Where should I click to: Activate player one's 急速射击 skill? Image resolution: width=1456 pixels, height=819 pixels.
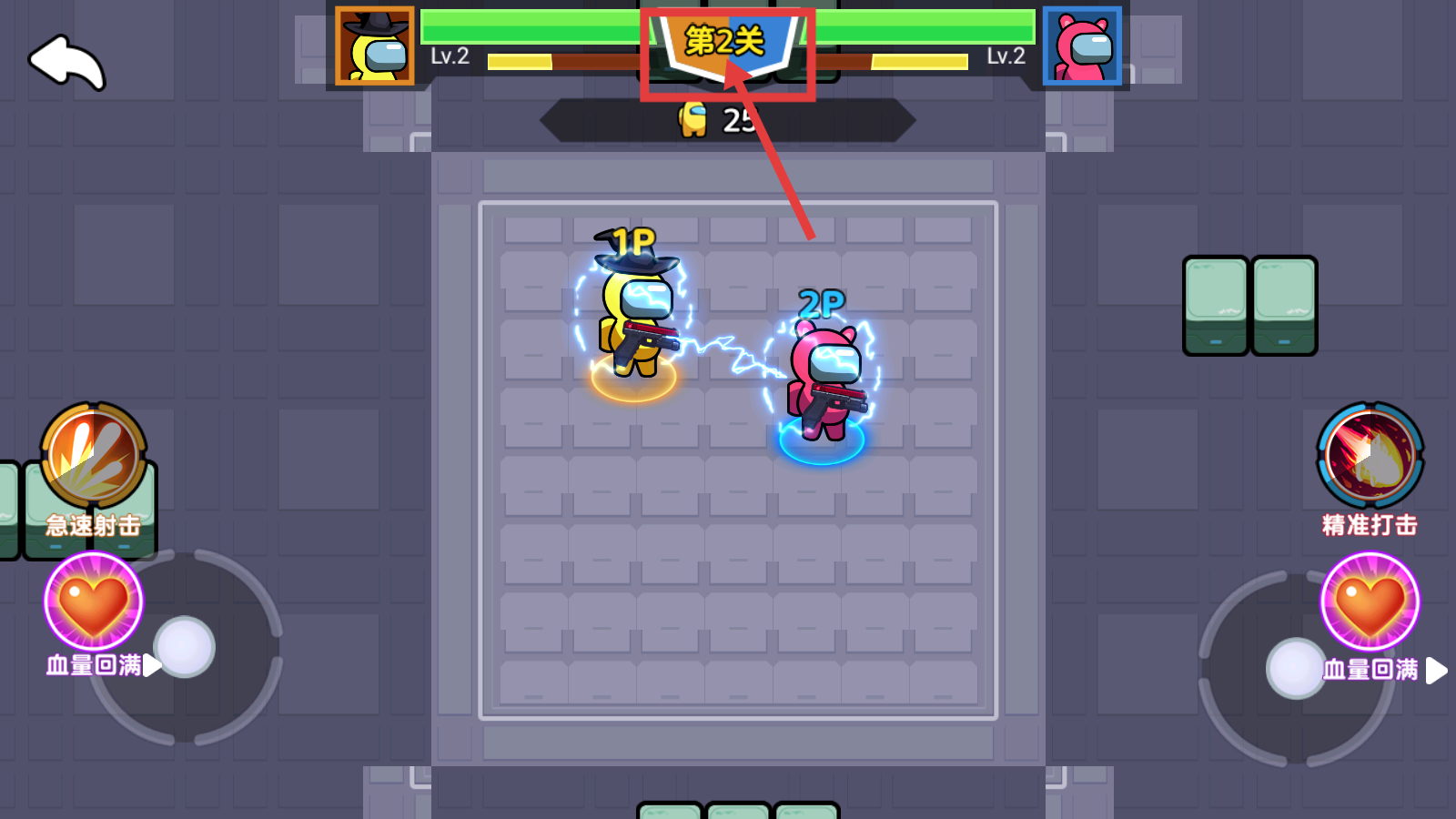point(94,456)
